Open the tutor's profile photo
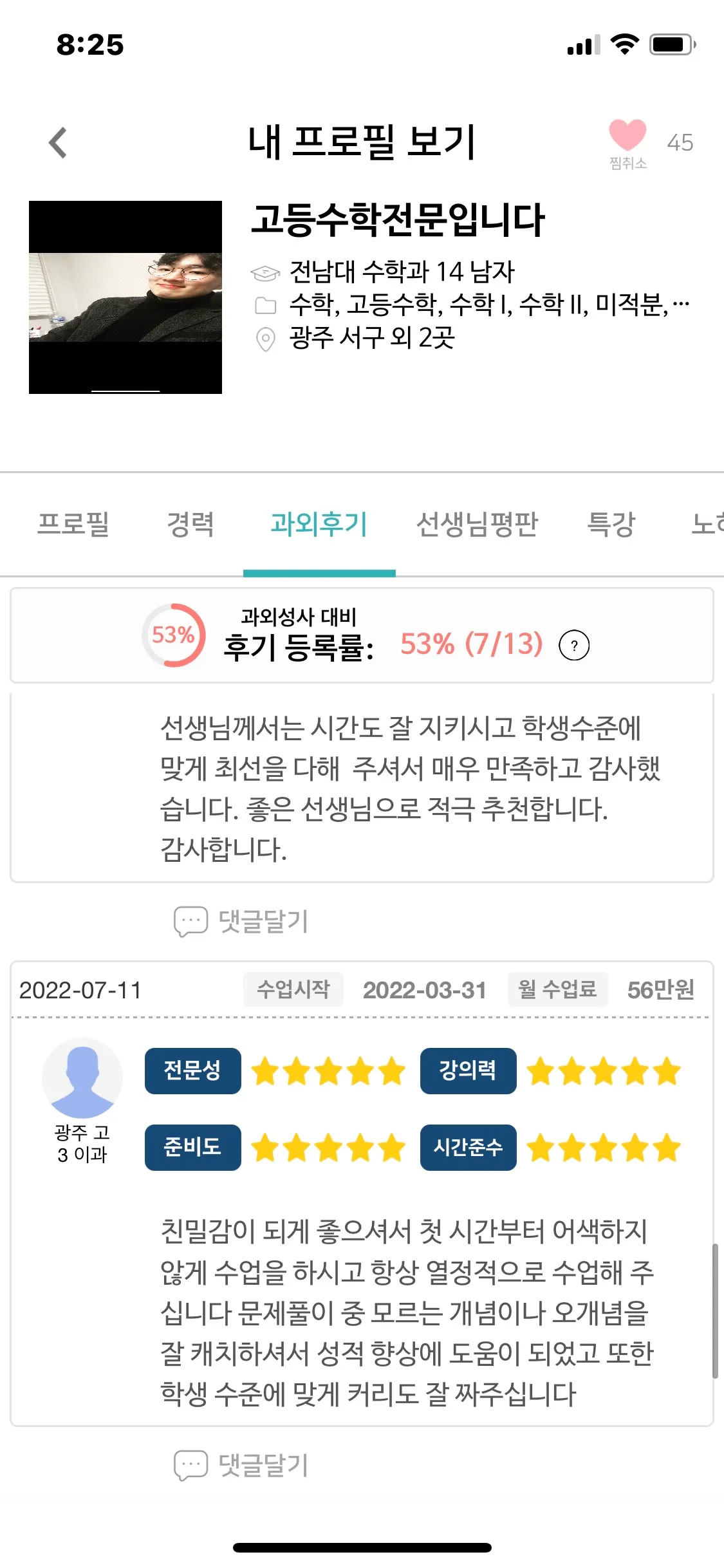The image size is (724, 1568). (125, 297)
